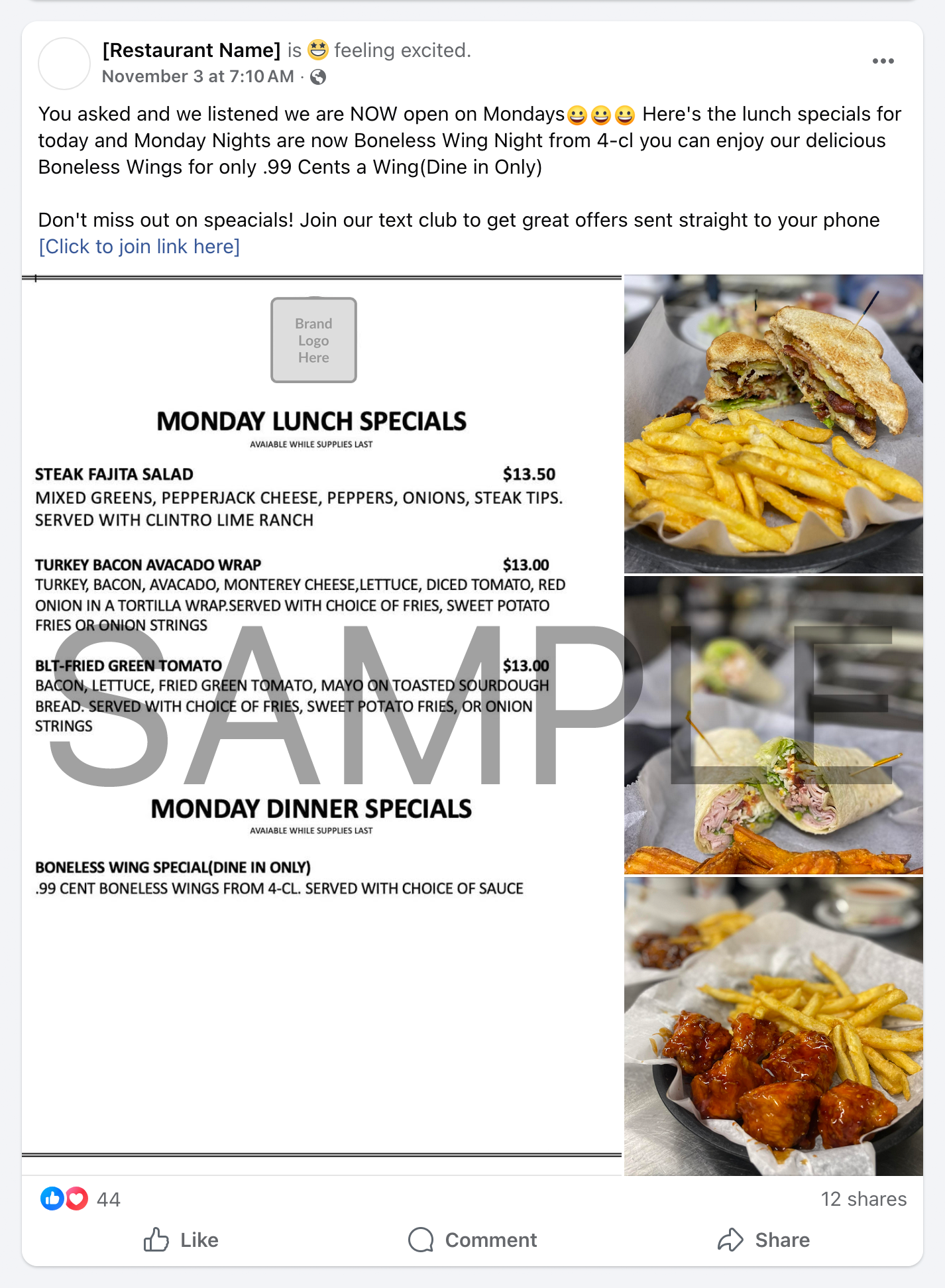Click the Restaurant Name link

191,50
